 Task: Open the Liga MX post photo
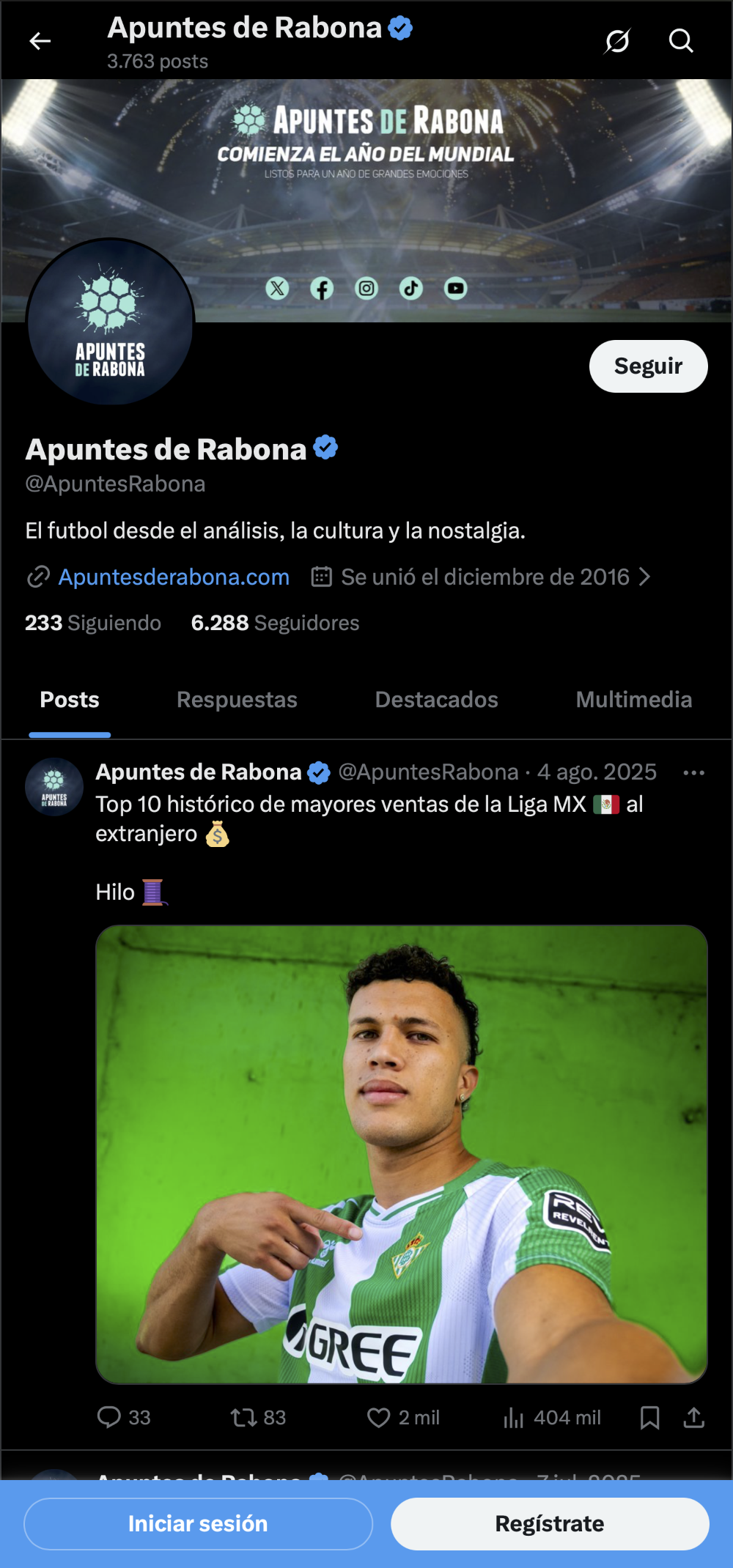pyautogui.click(x=402, y=1154)
